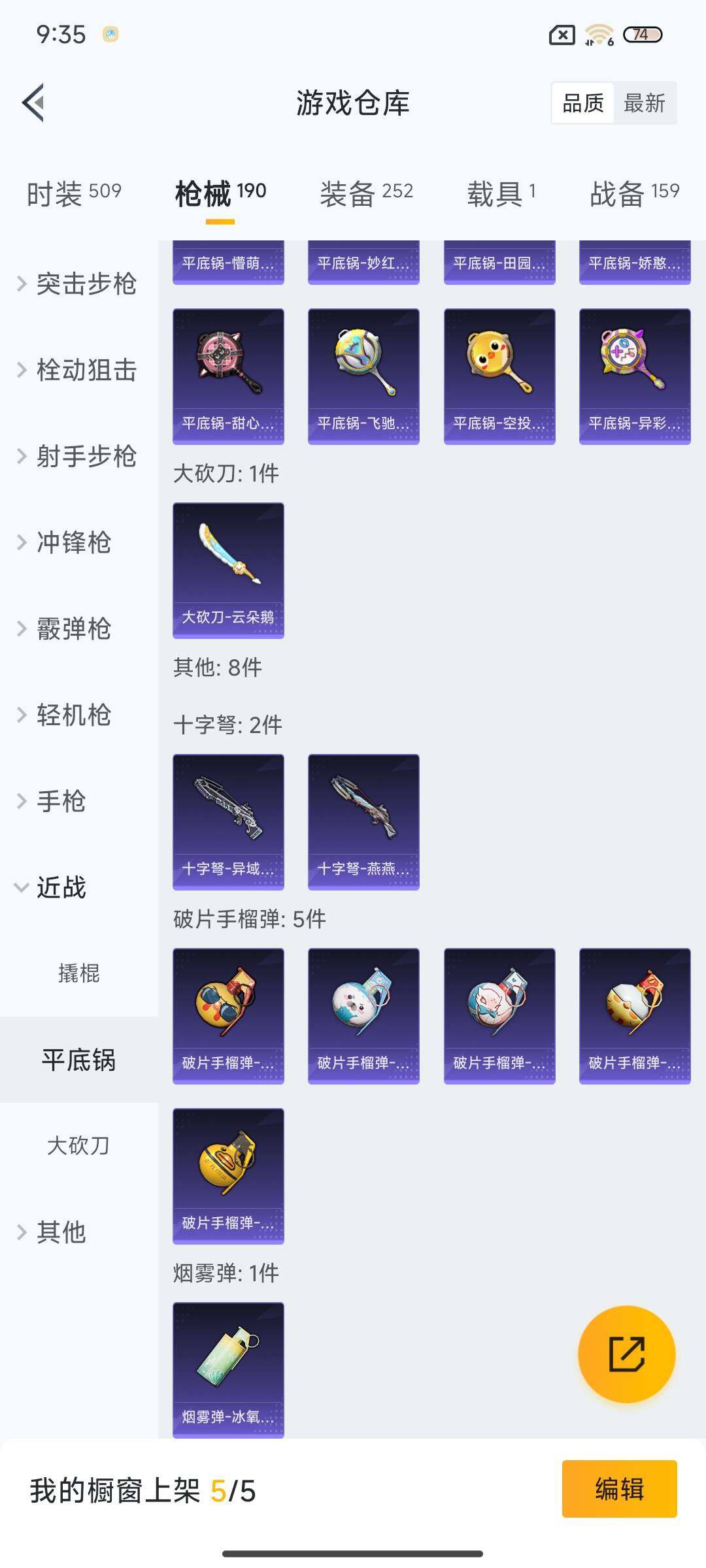Open the 十字弩-异域 item
The width and height of the screenshot is (706, 1568).
pos(228,821)
